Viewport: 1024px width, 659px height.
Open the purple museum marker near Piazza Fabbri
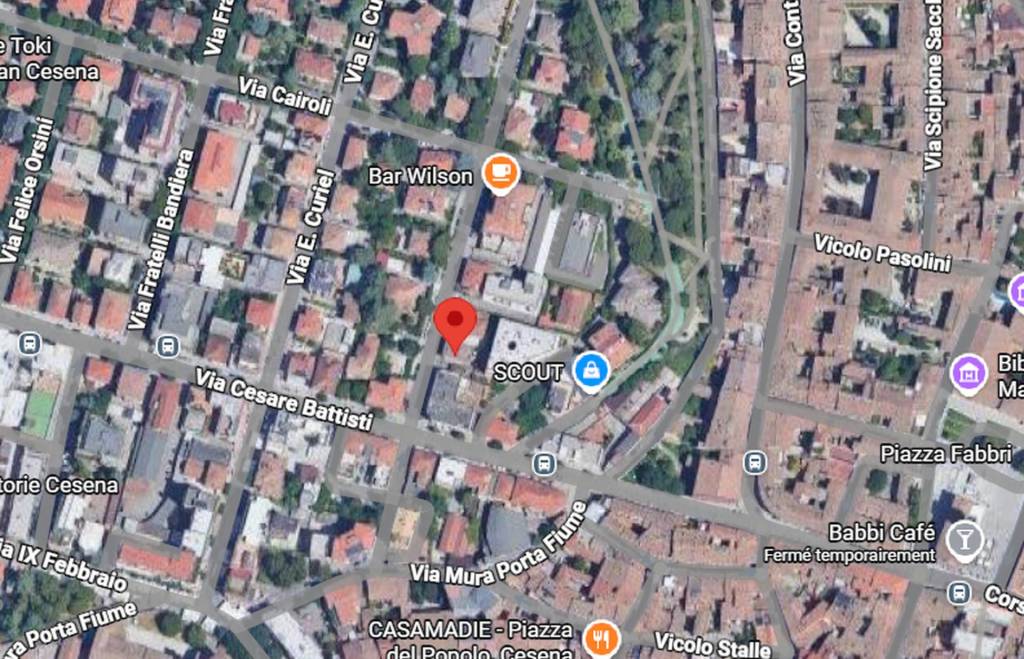[x=968, y=374]
